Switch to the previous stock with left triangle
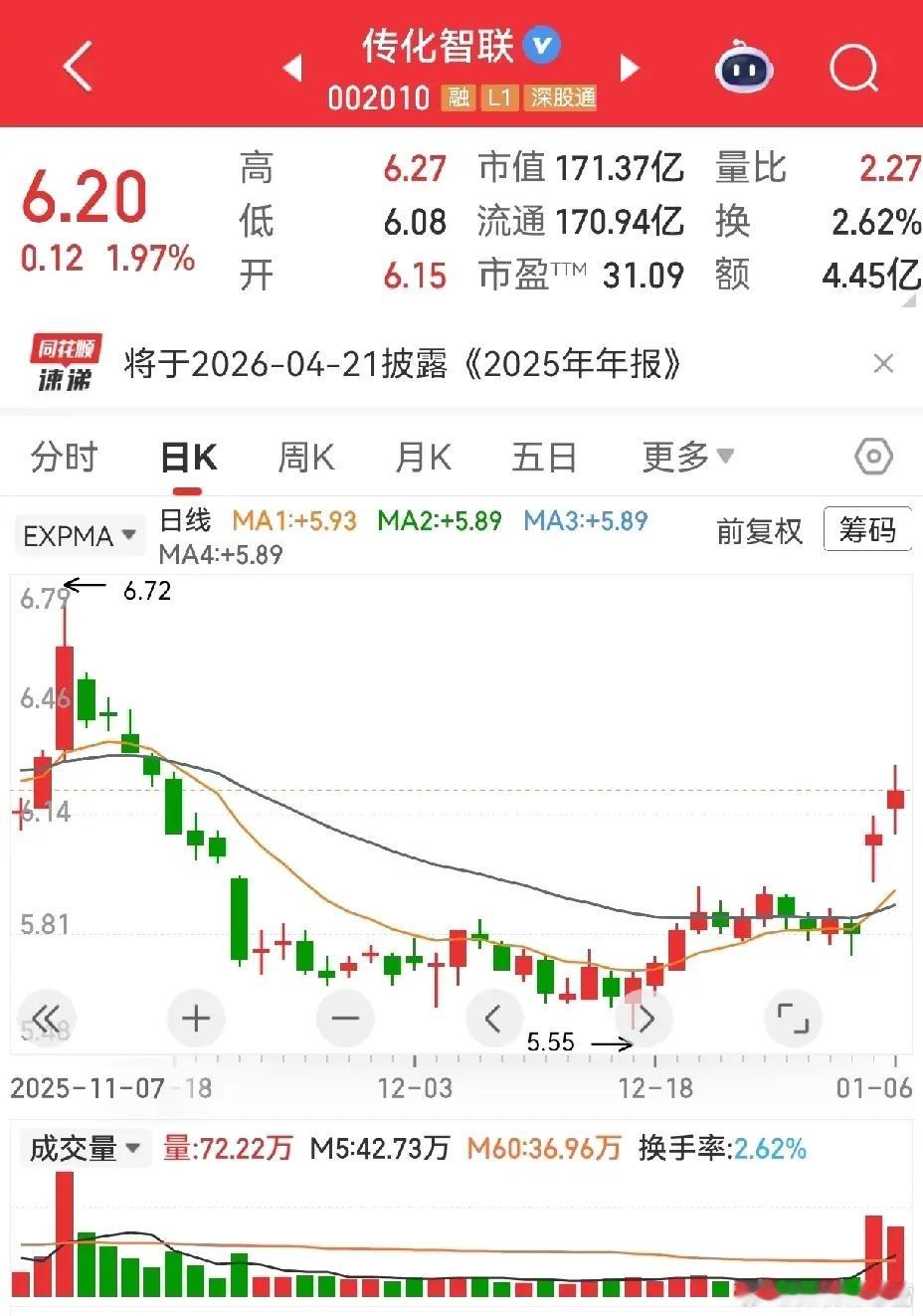Image resolution: width=923 pixels, height=1316 pixels. click(x=292, y=68)
